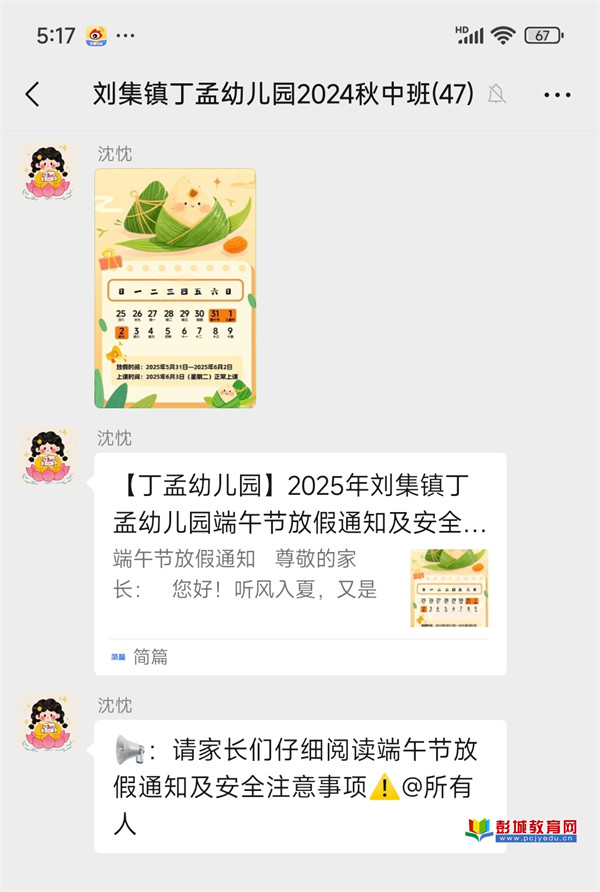The image size is (600, 892).
Task: Open the group chat overflow menu
Action: pos(556,95)
